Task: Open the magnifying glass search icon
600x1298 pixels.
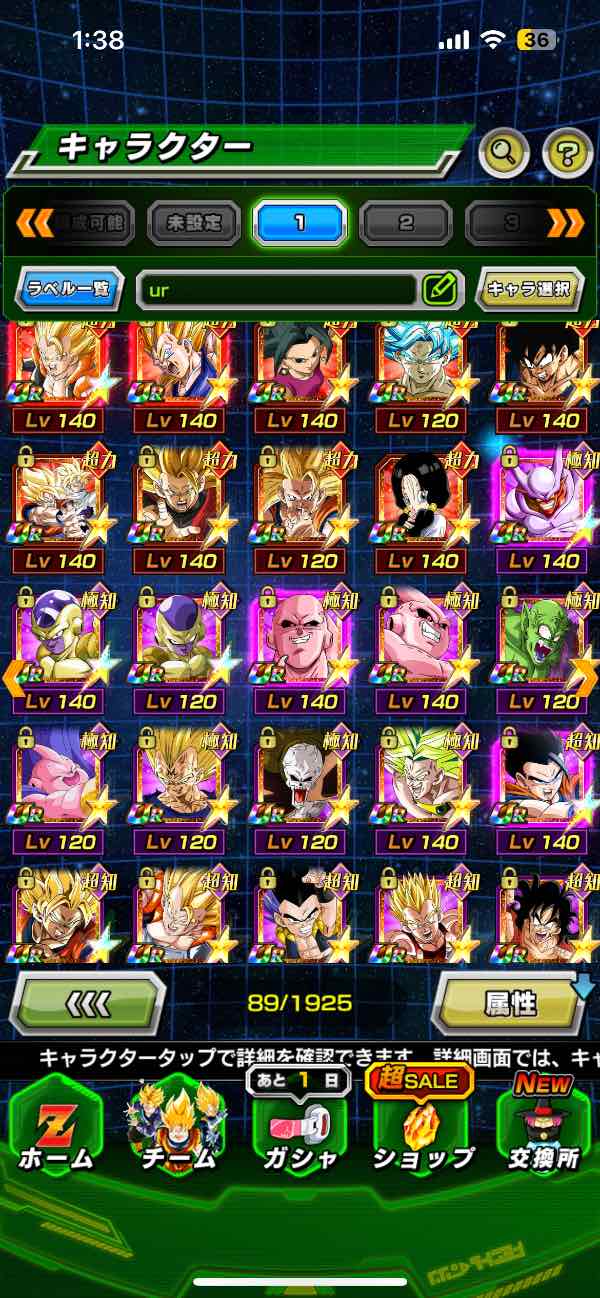Action: click(x=505, y=153)
